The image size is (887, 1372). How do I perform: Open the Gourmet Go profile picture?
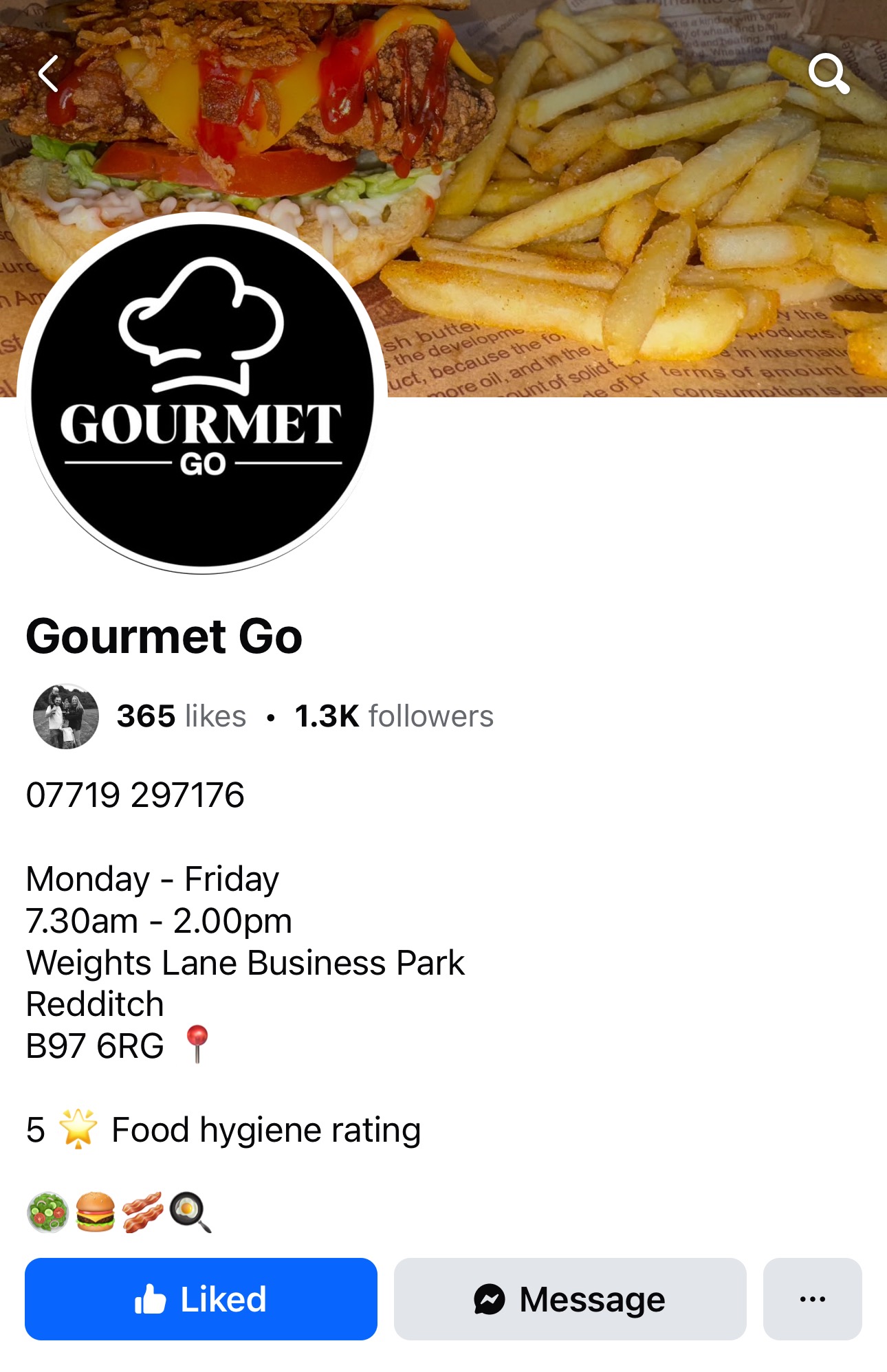click(202, 393)
